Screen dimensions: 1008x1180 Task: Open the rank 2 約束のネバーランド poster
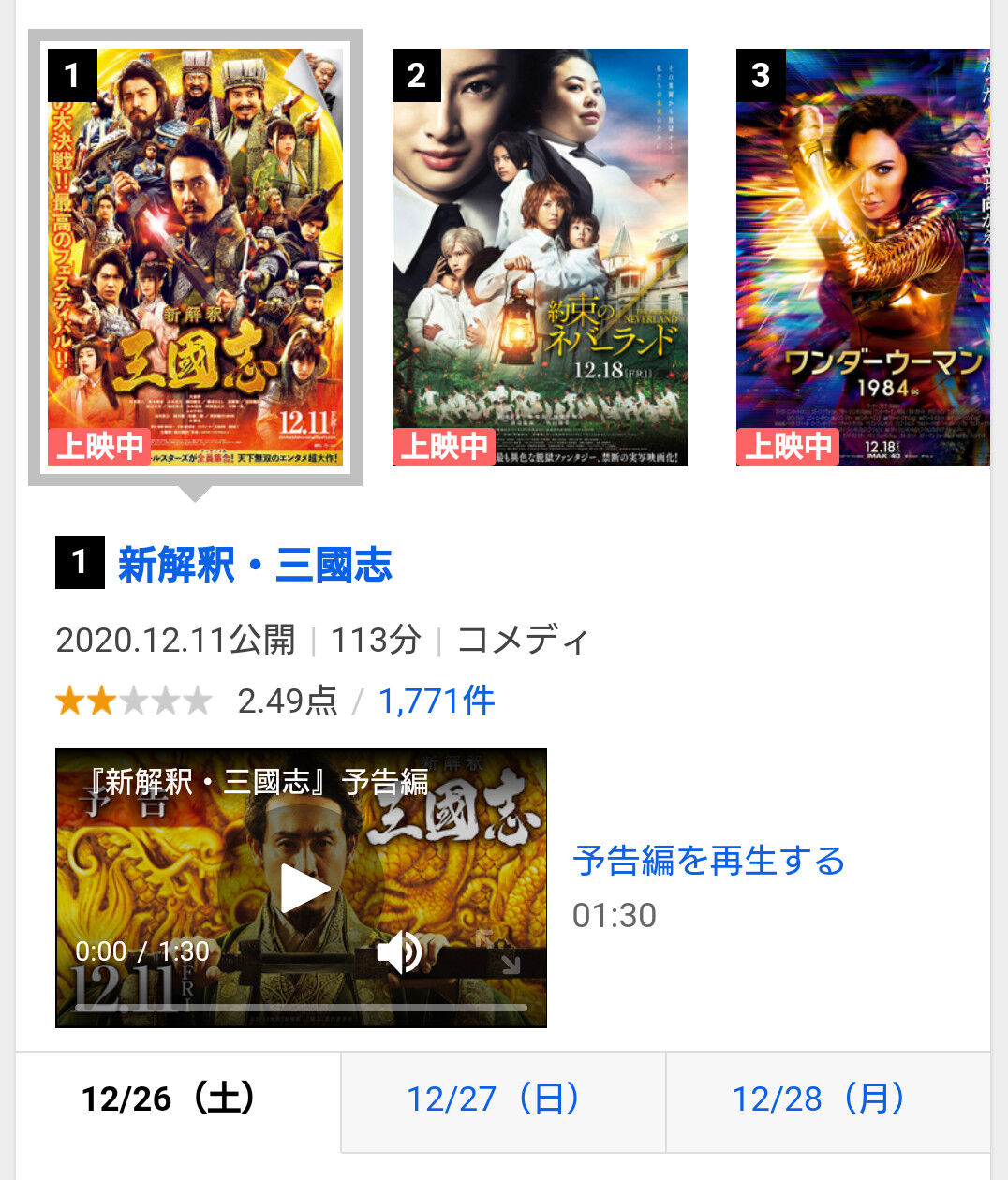tap(540, 258)
